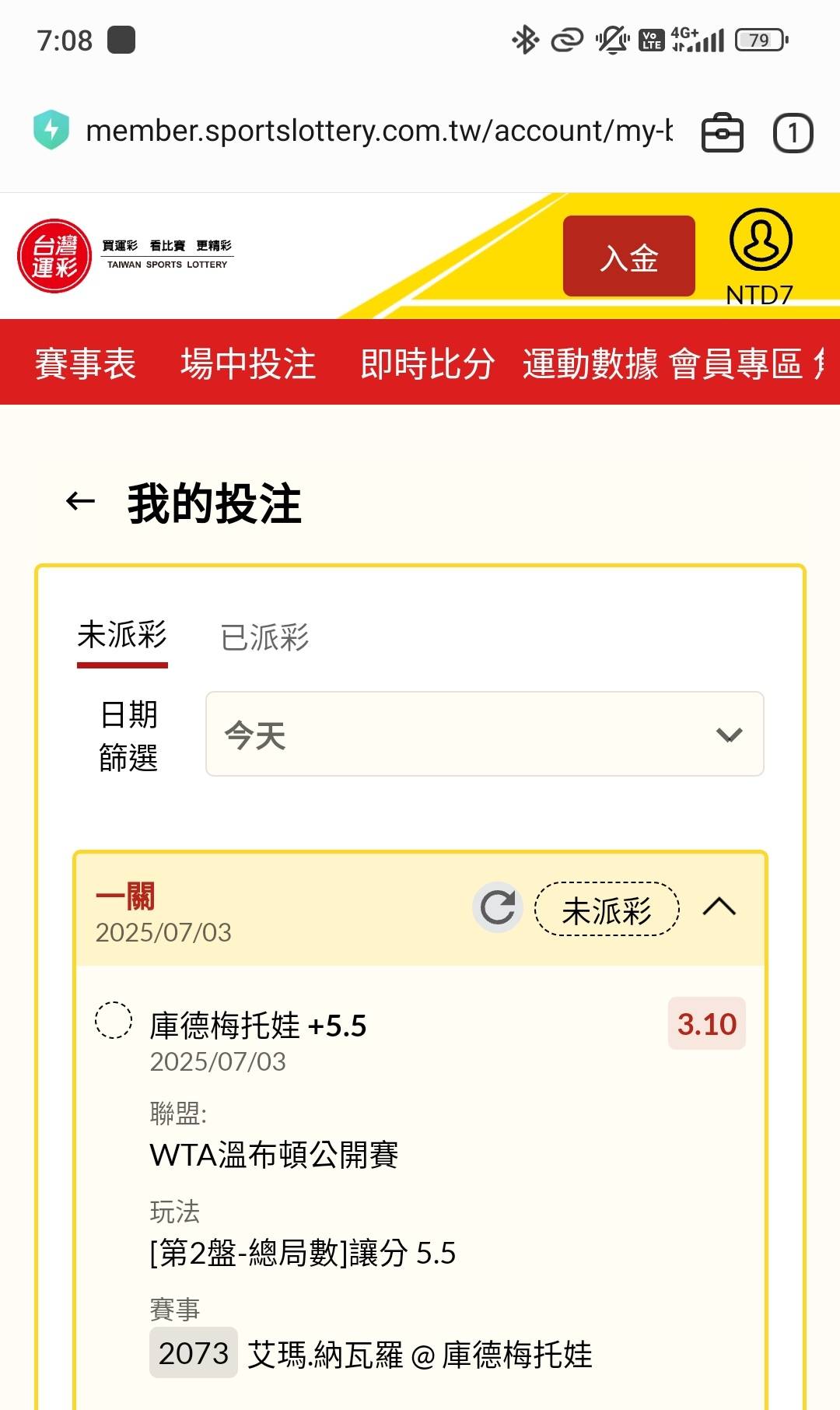The height and width of the screenshot is (1410, 840).
Task: Switch to 場中投注 section
Action: coord(248,363)
